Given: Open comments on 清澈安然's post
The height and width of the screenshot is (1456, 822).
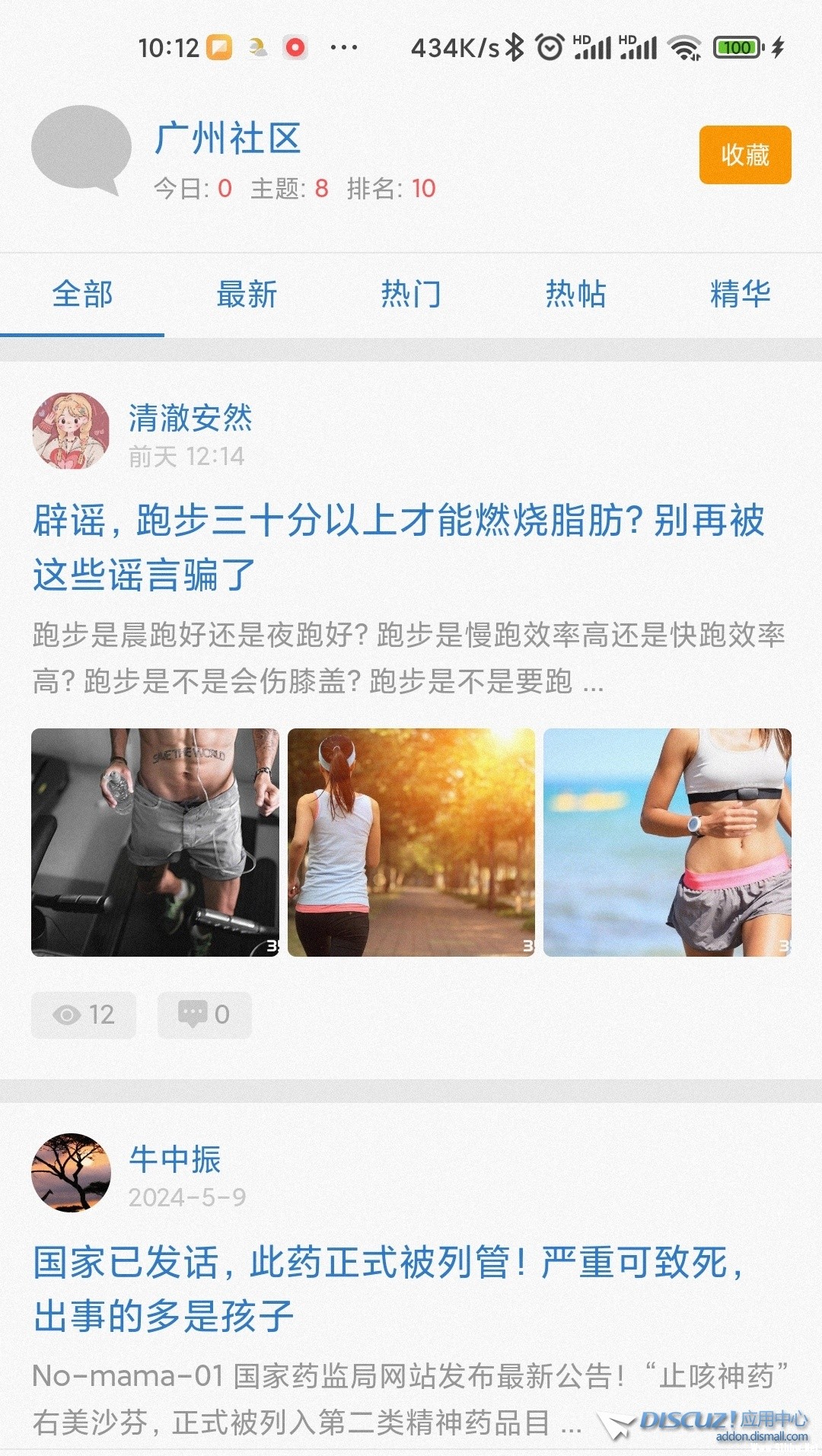Looking at the screenshot, I should pos(204,1015).
